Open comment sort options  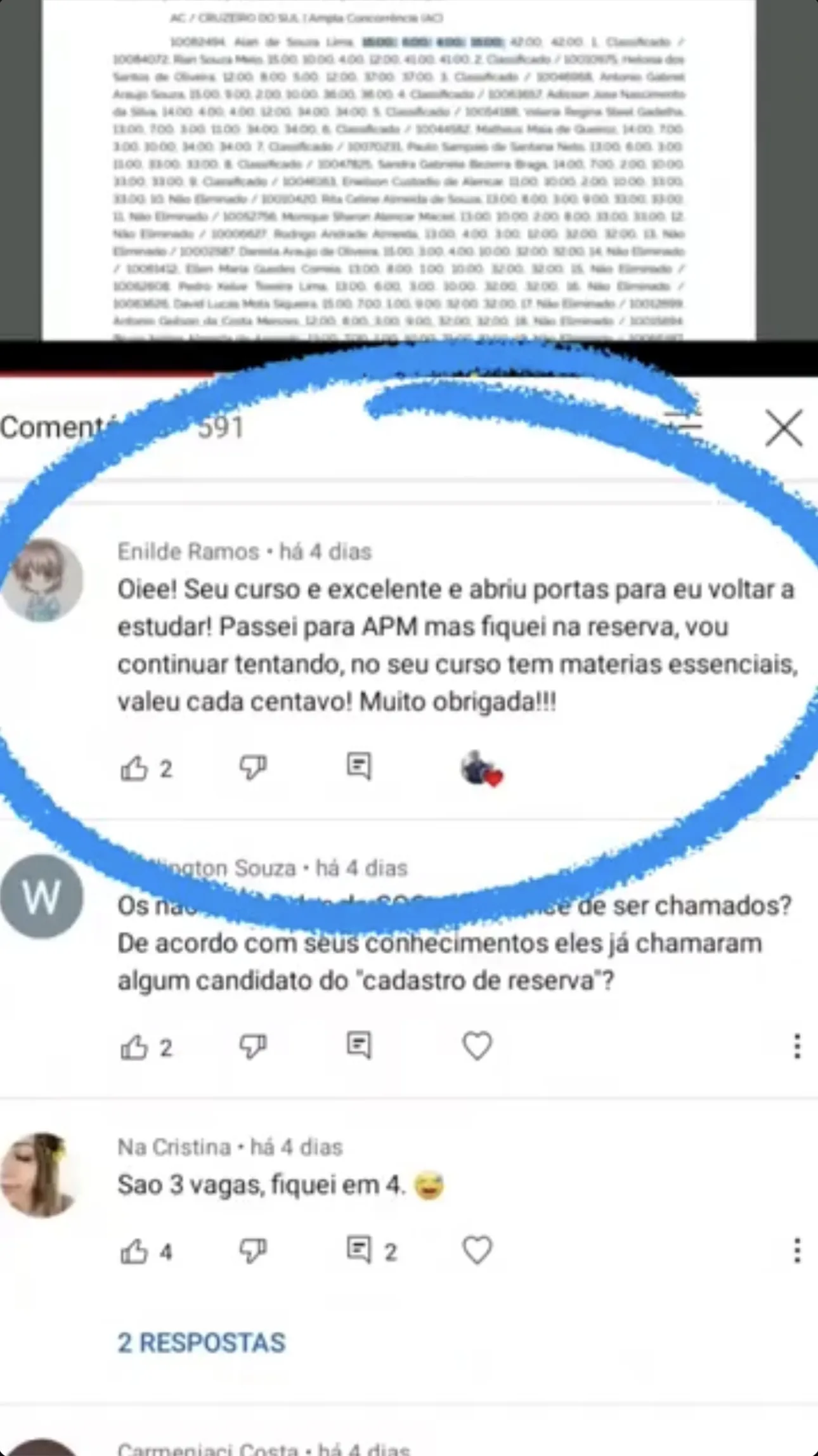pyautogui.click(x=683, y=426)
